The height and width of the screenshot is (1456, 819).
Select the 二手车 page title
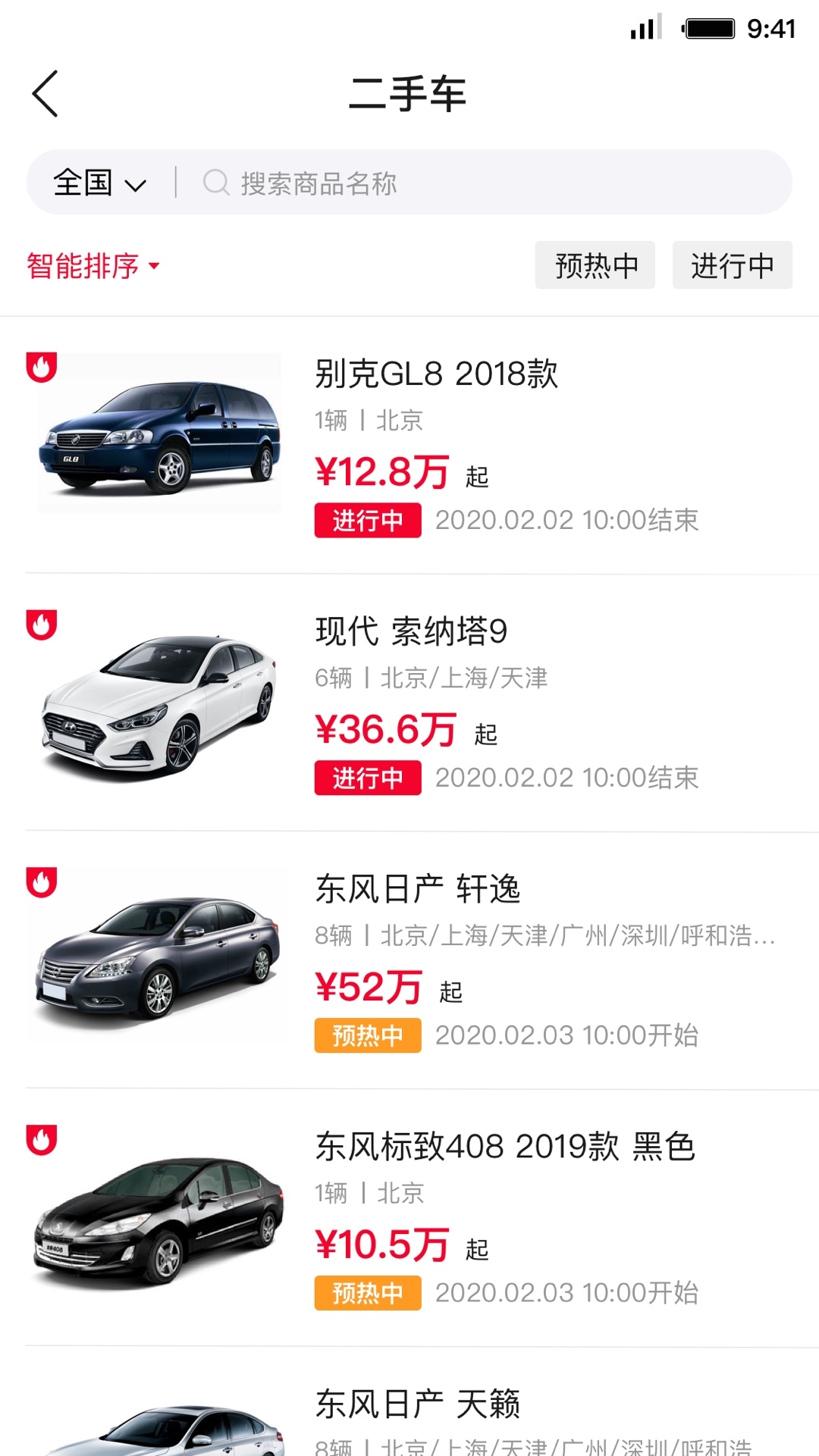pyautogui.click(x=409, y=93)
